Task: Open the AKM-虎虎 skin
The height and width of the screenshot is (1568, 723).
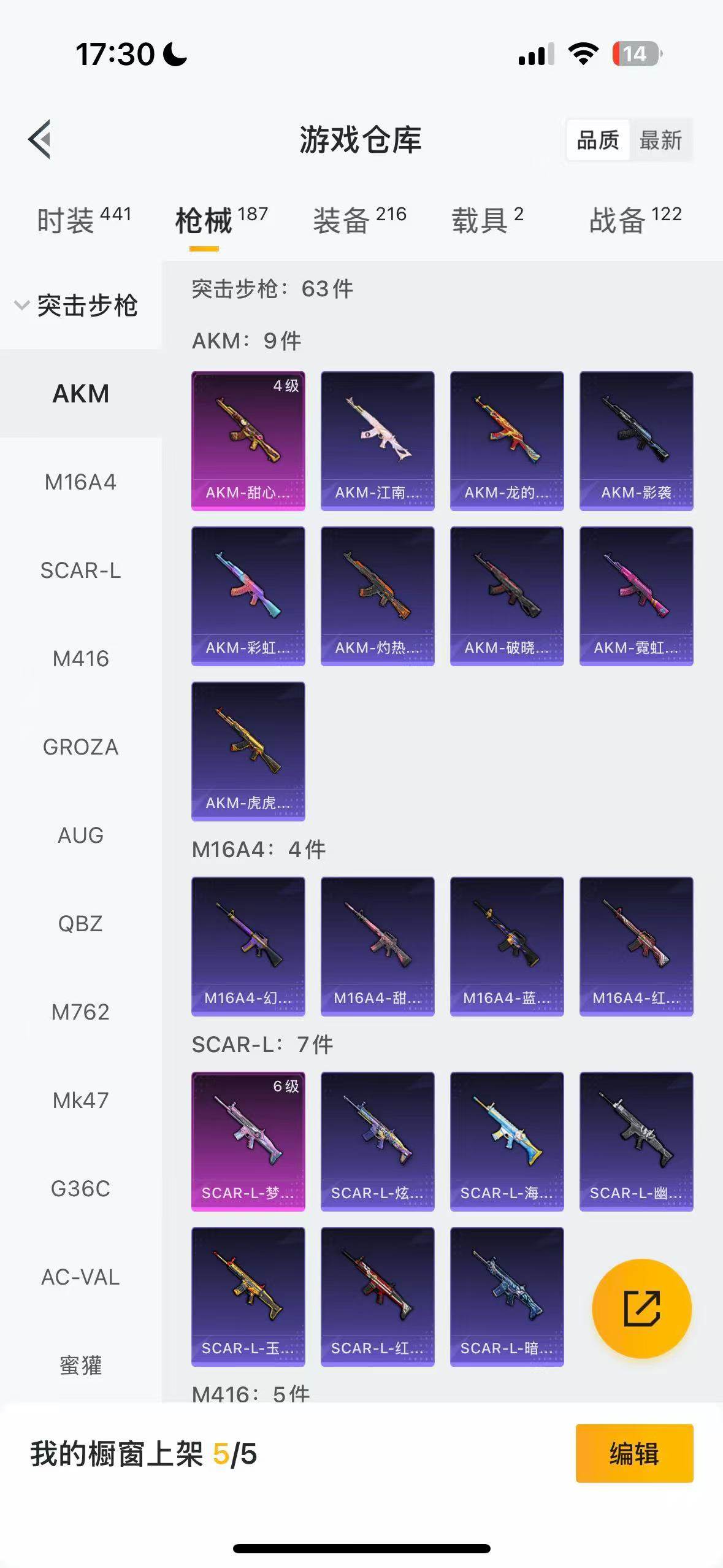Action: point(248,751)
